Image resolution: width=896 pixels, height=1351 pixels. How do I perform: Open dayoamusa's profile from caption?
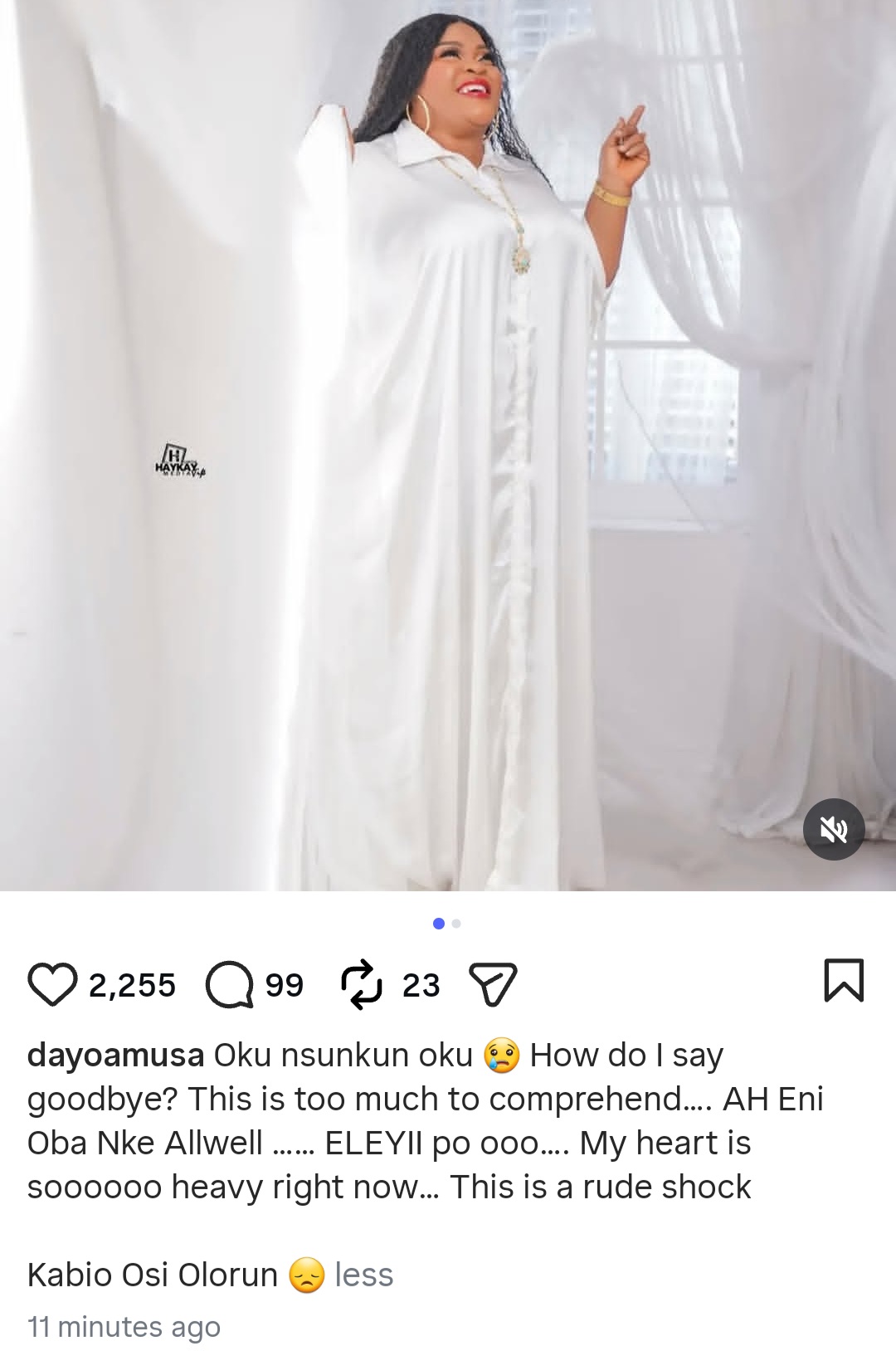115,1055
